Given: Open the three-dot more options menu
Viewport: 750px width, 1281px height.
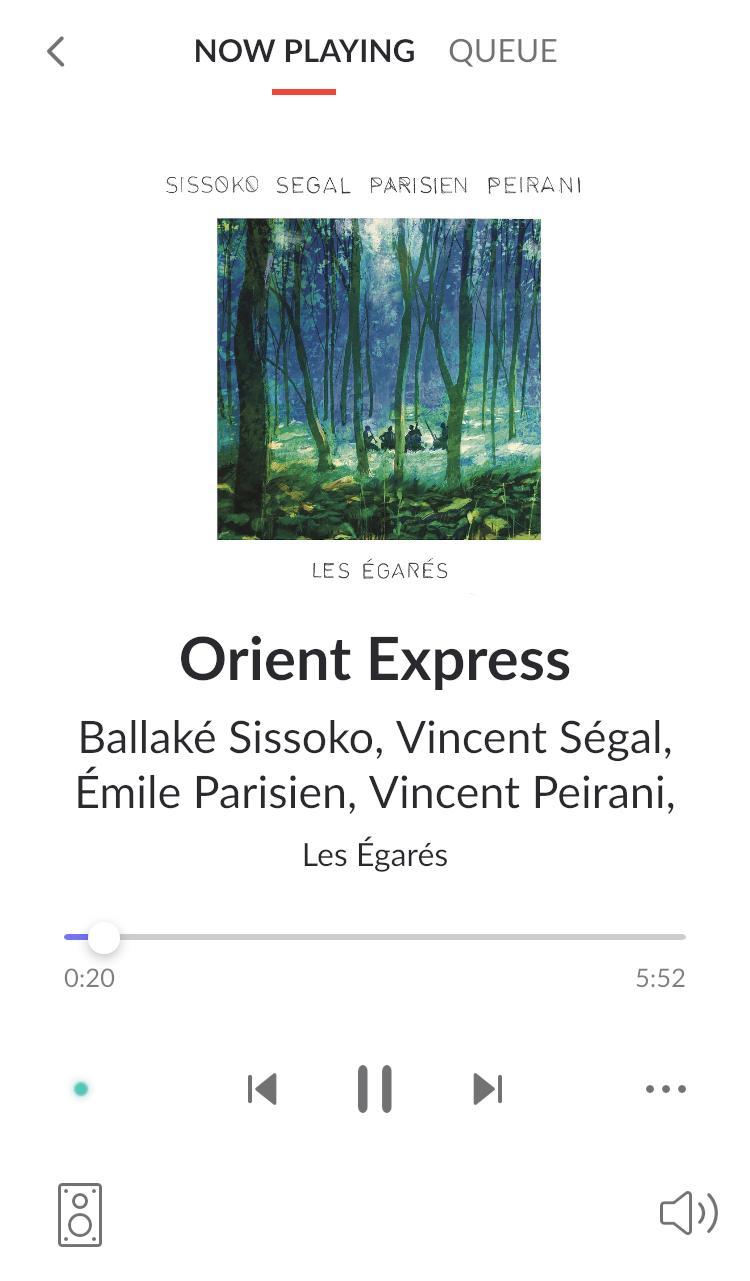Looking at the screenshot, I should (x=666, y=1089).
